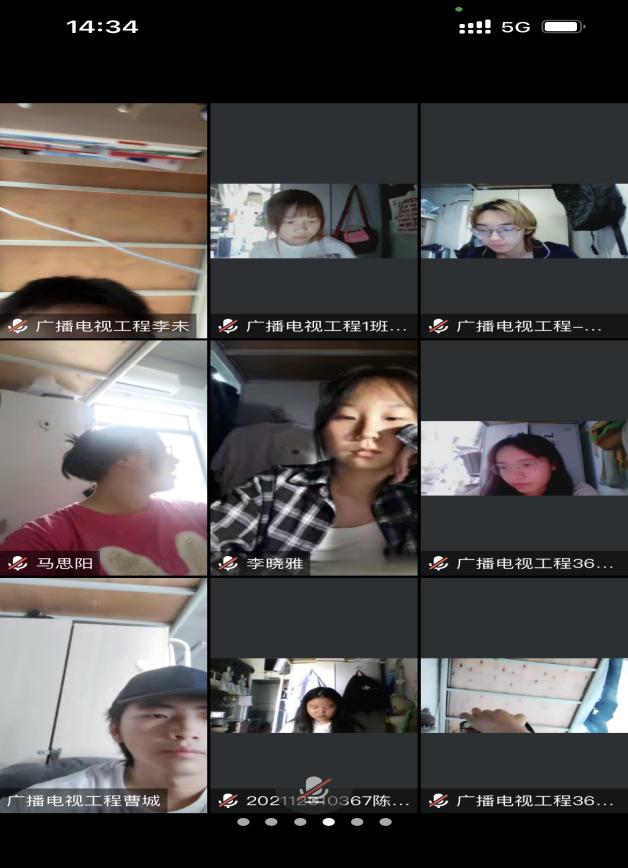Viewport: 628px width, 868px height.
Task: Go to the last page dot indicator
Action: tap(386, 822)
